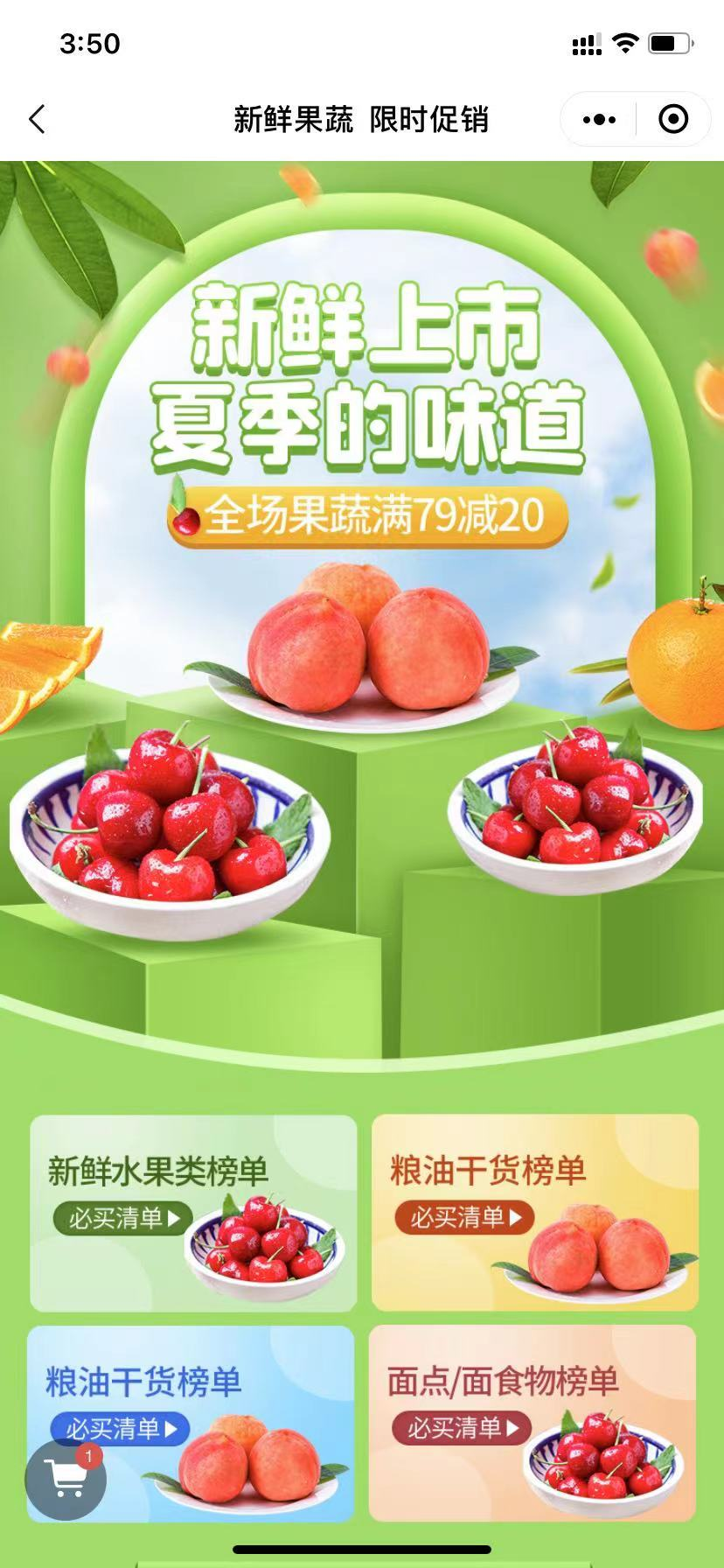Open the orange 粮油干货榜单 card

point(534,1212)
